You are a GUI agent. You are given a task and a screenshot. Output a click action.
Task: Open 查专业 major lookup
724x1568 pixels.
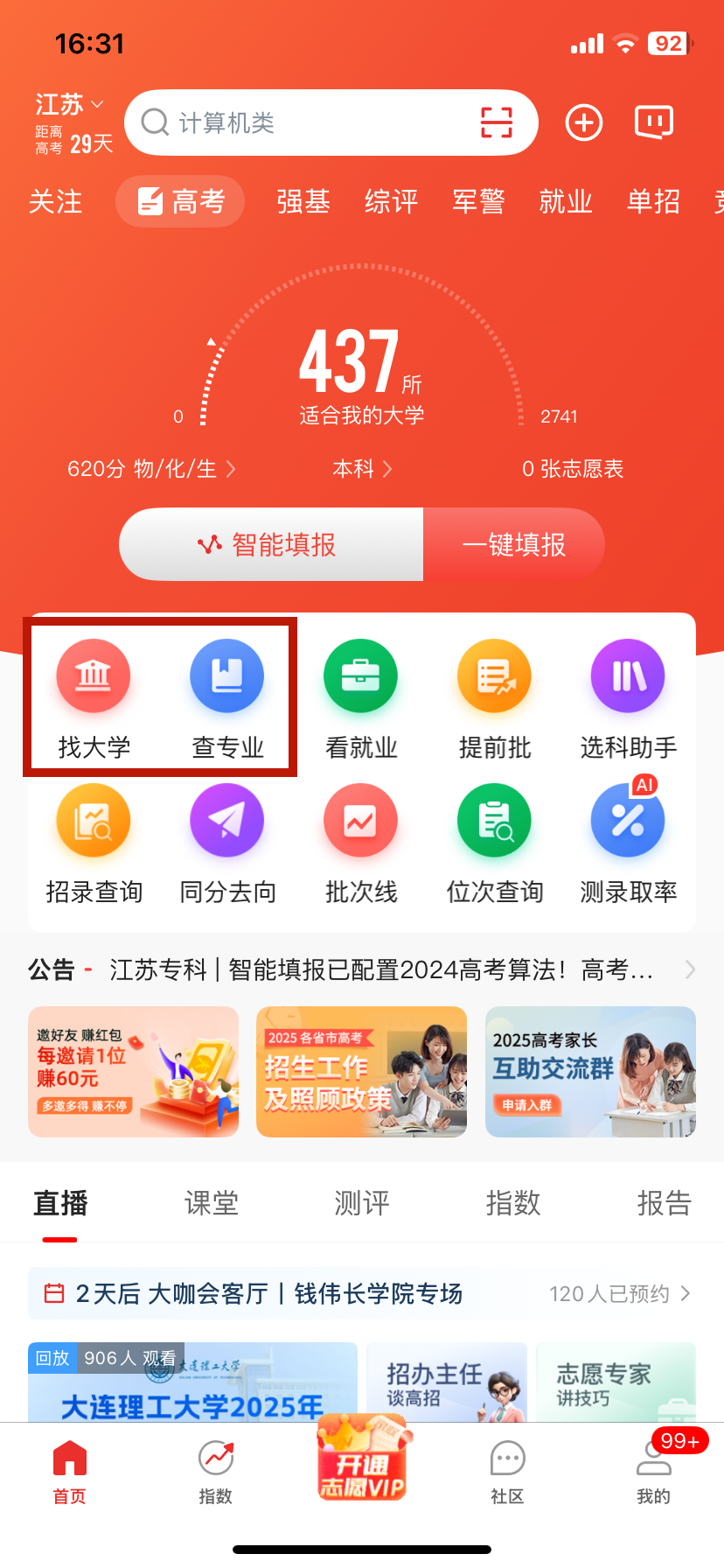pyautogui.click(x=227, y=697)
